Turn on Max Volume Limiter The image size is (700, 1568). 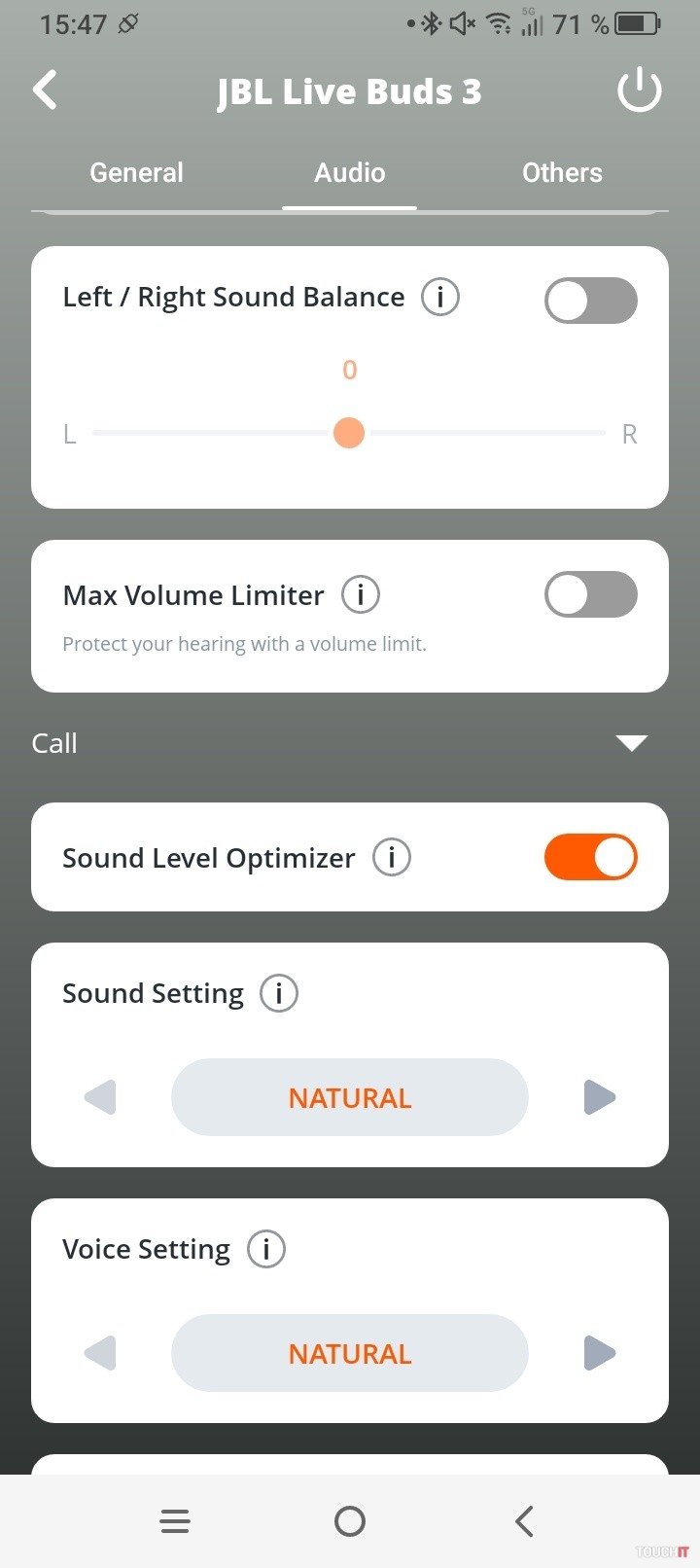click(590, 594)
